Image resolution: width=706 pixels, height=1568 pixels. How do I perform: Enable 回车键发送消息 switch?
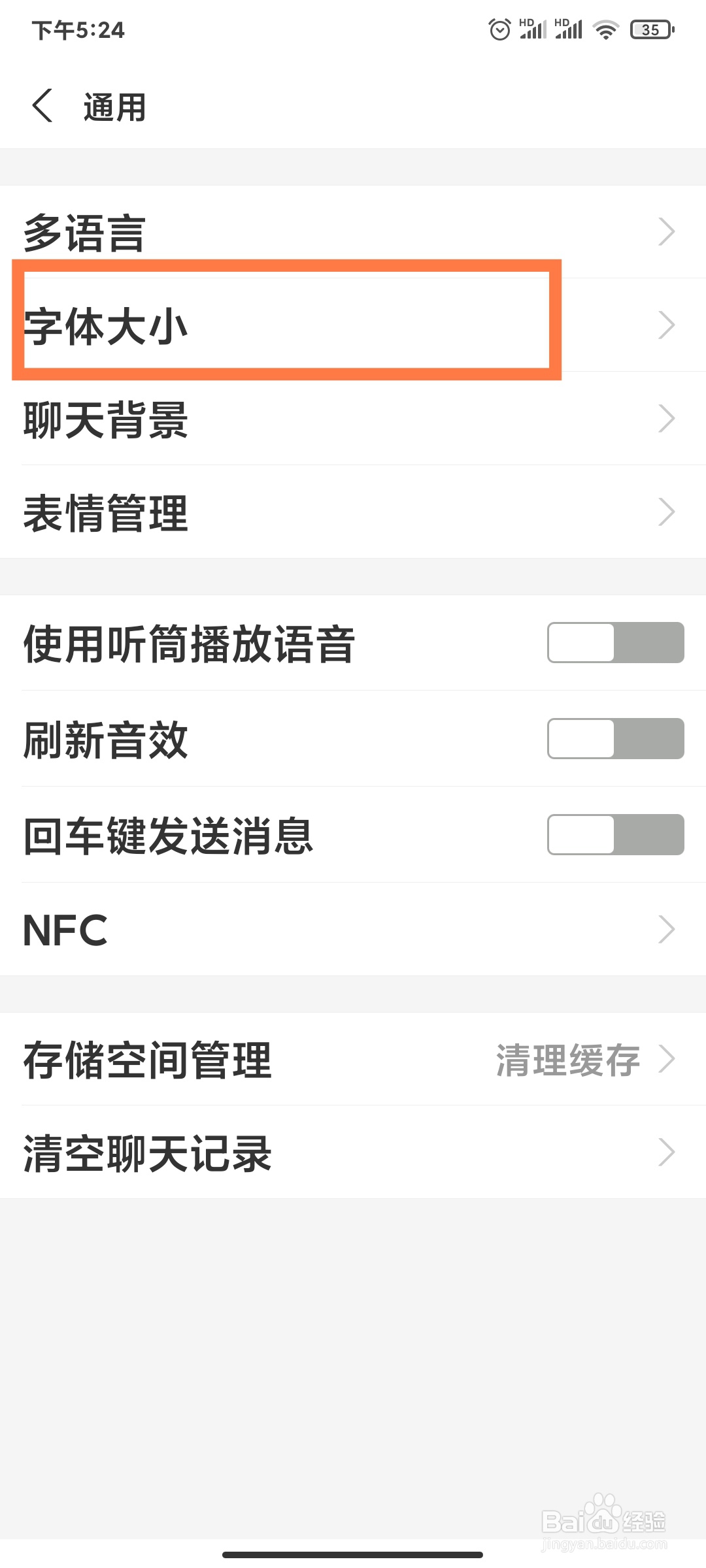pyautogui.click(x=613, y=834)
